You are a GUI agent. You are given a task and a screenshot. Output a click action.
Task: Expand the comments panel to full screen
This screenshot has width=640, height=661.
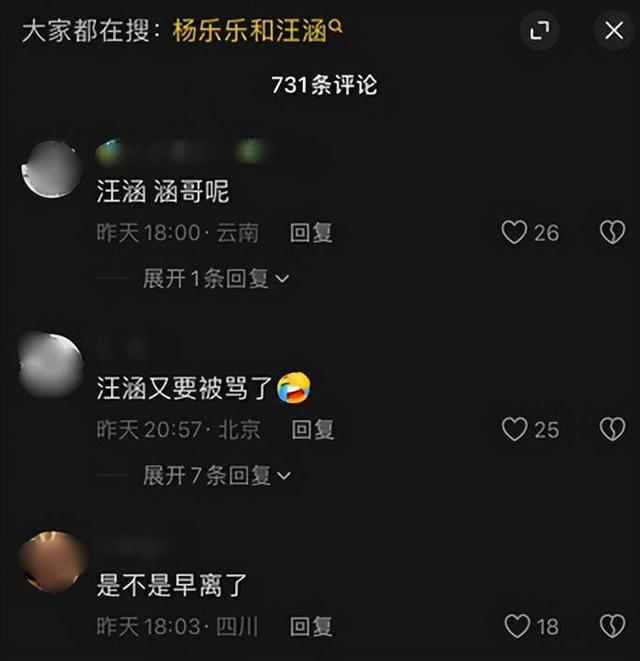coord(540,32)
